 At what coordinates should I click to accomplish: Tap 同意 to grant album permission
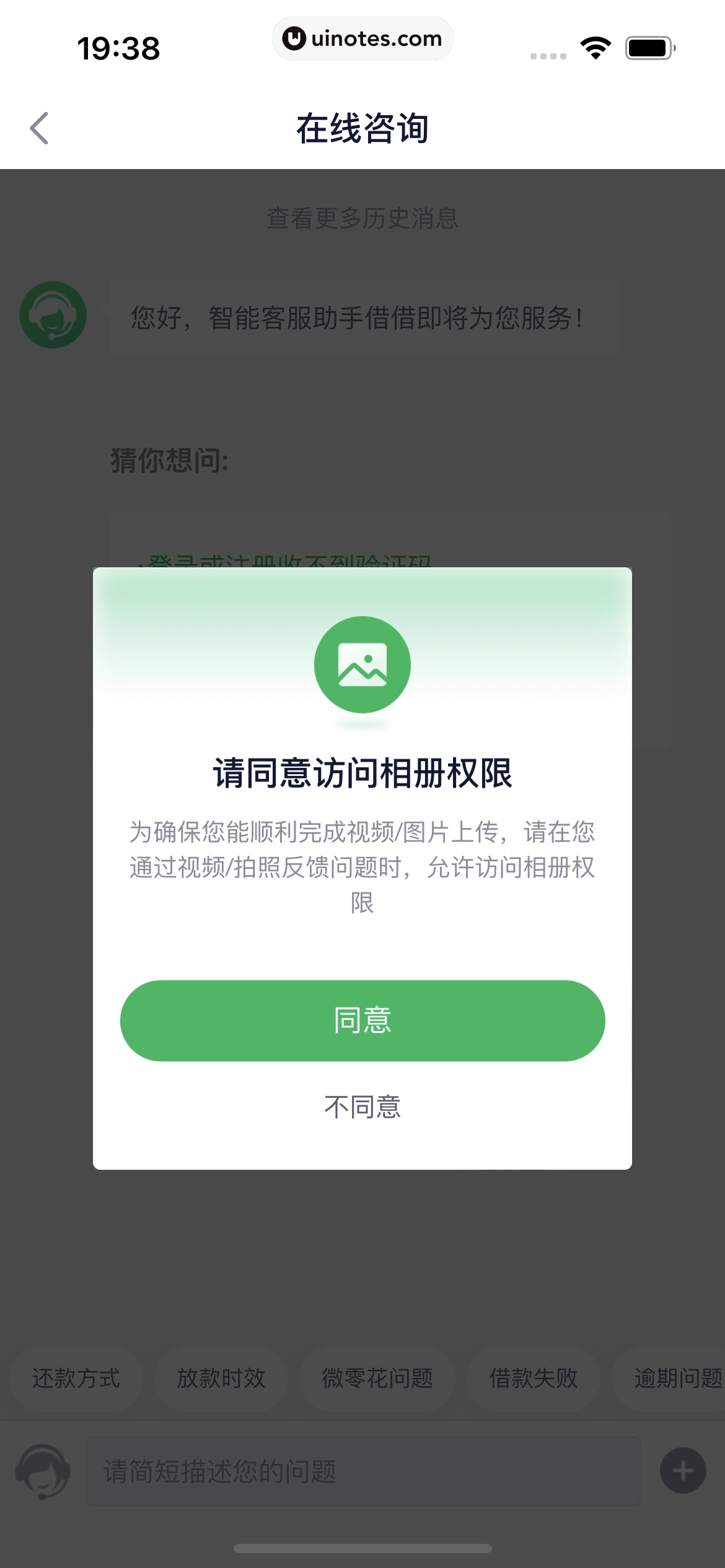click(x=362, y=1020)
